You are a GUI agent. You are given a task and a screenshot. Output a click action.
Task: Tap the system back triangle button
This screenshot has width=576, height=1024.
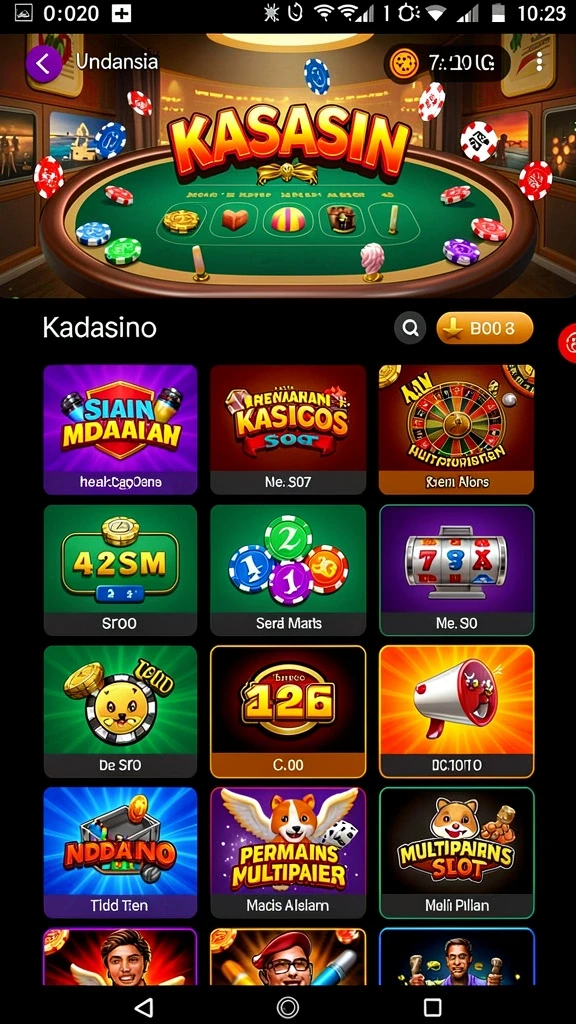click(x=144, y=1006)
